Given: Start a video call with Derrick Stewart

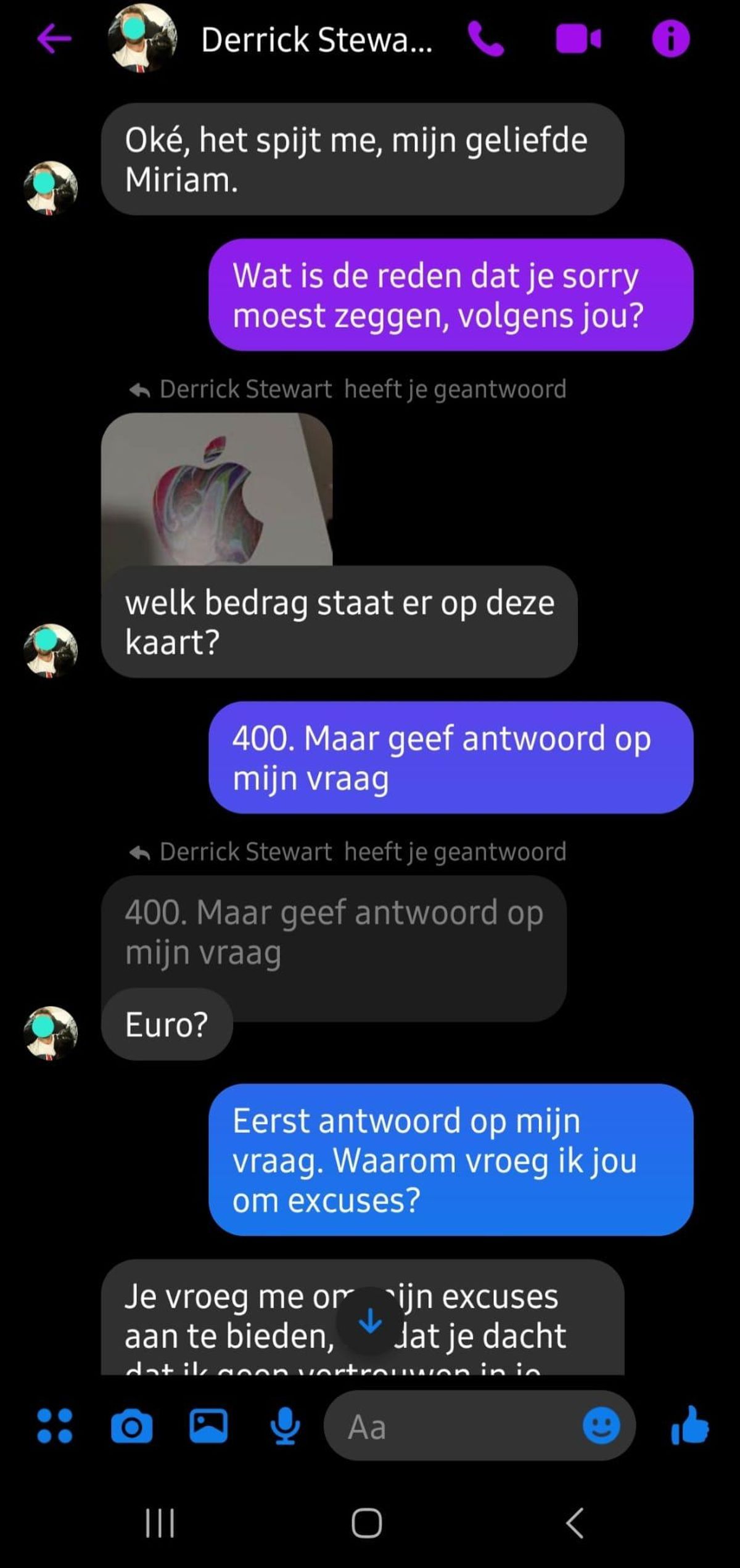Looking at the screenshot, I should [x=578, y=39].
